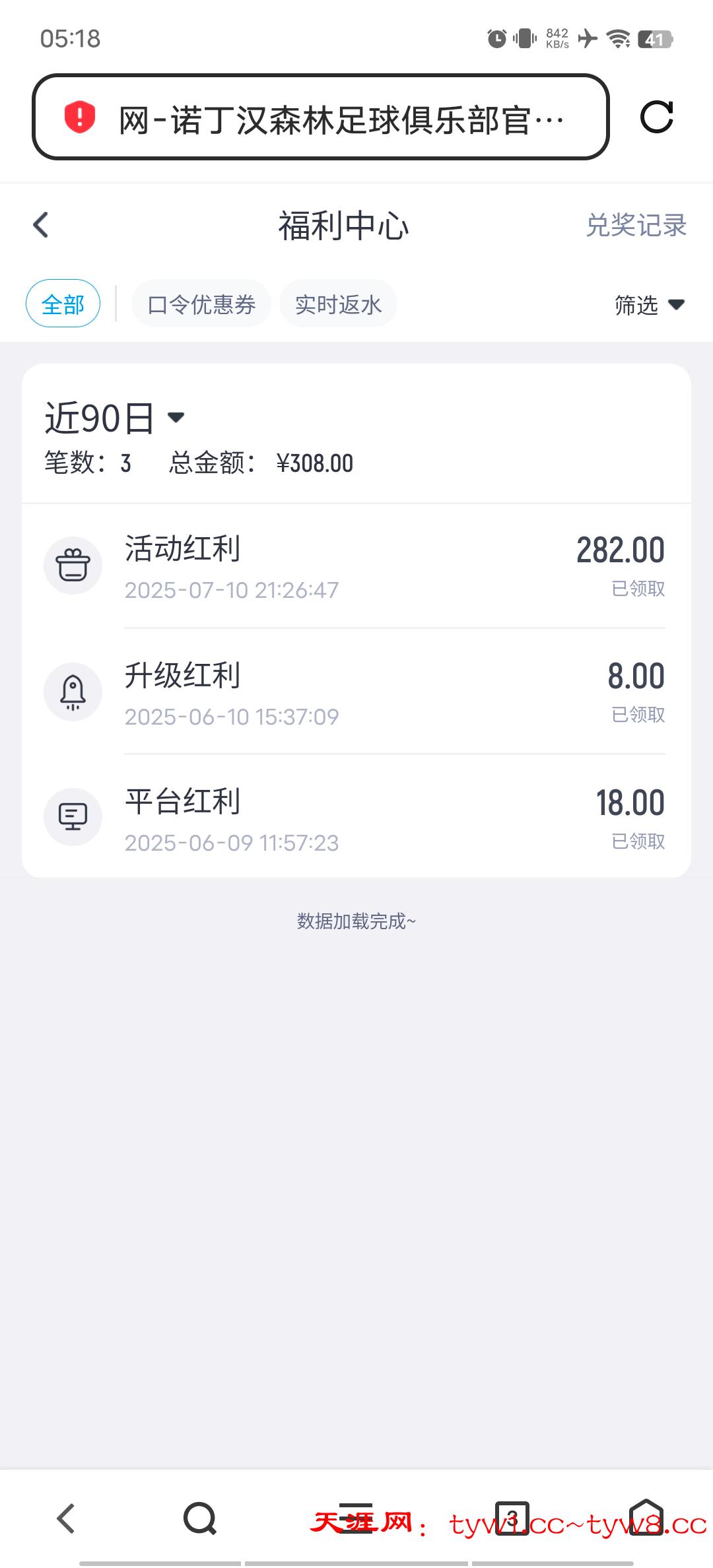Tap the browser address bar

(x=320, y=117)
